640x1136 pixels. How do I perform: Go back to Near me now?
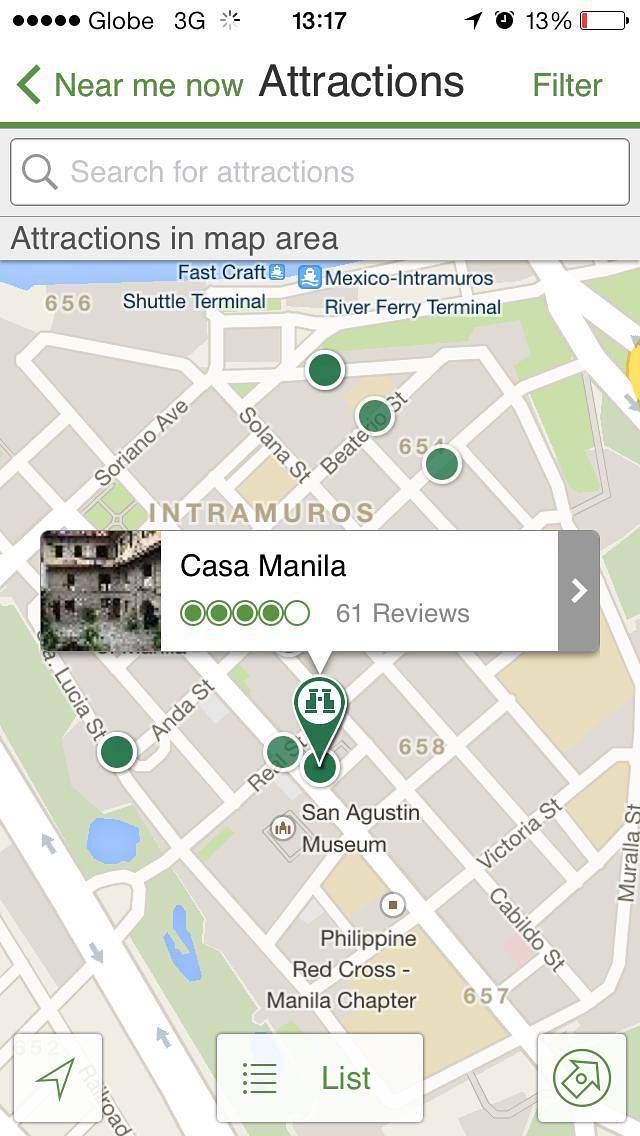pos(130,85)
